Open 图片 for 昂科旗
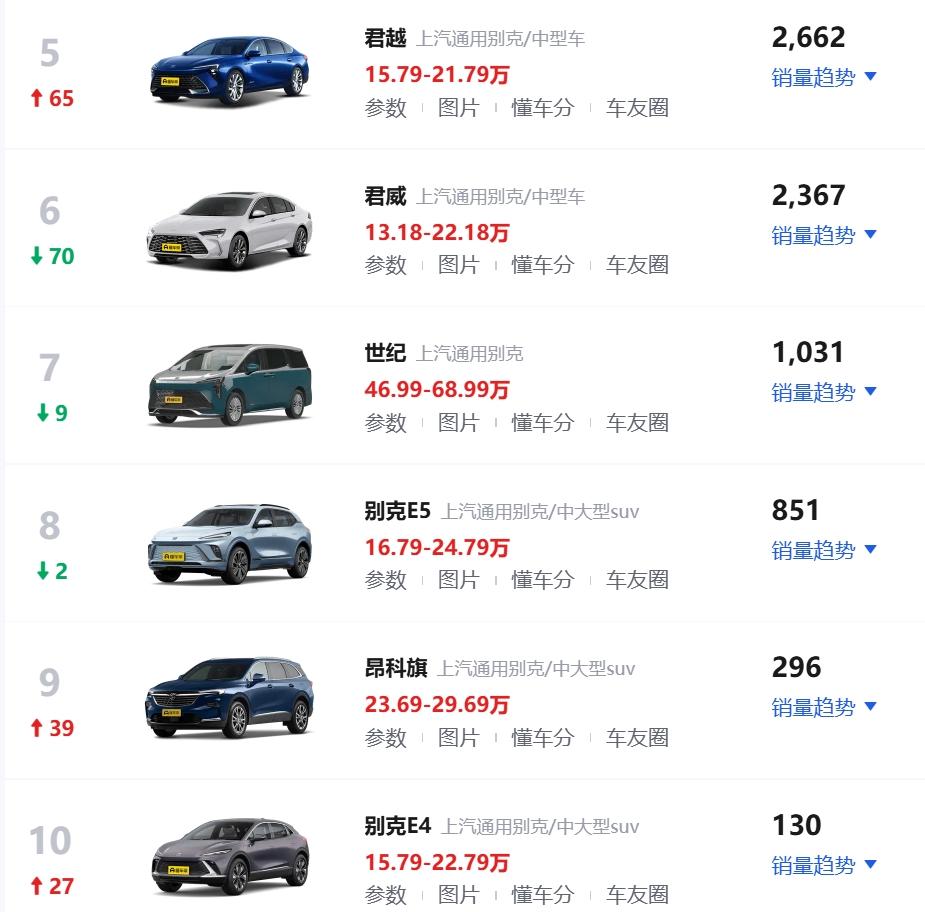925x912 pixels. tap(458, 738)
